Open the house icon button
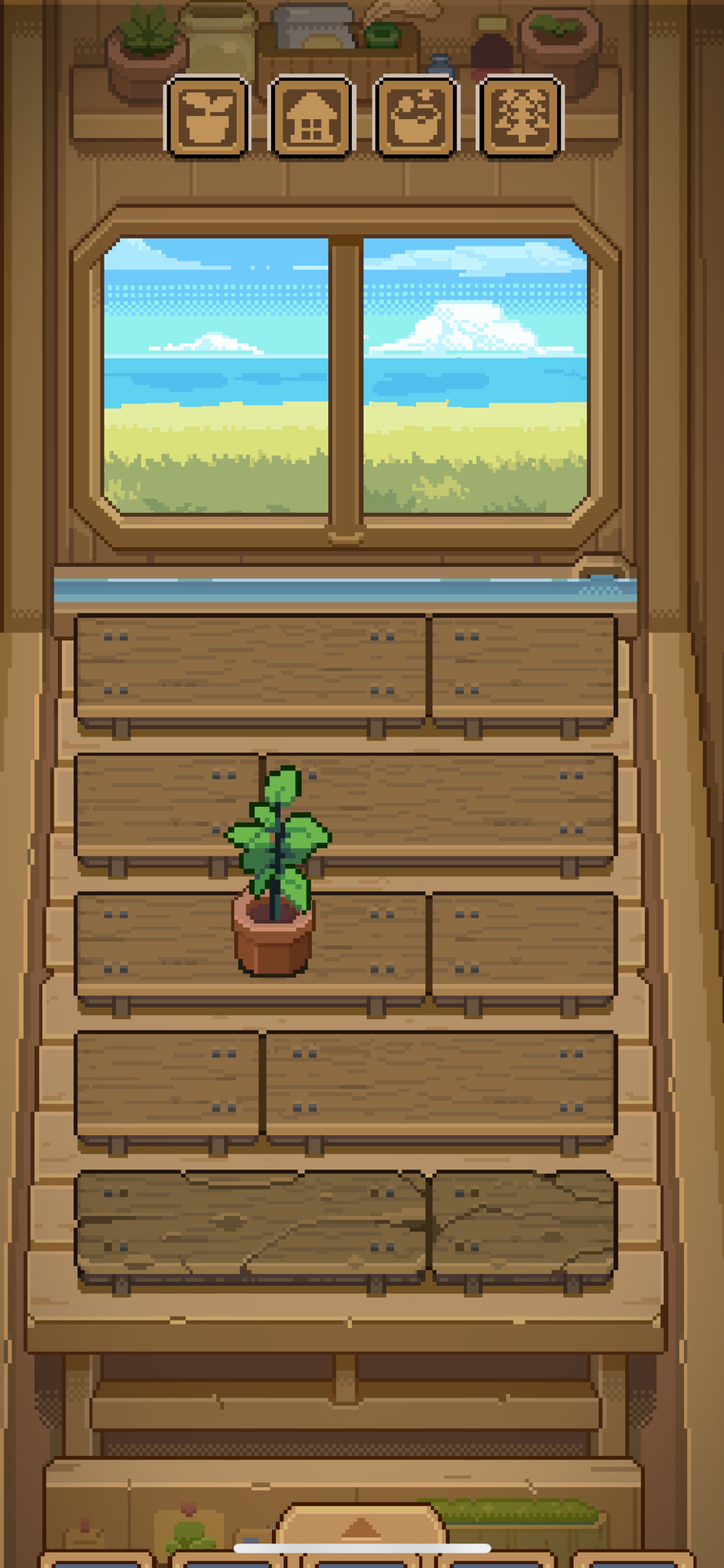Viewport: 724px width, 1568px height. tap(310, 117)
